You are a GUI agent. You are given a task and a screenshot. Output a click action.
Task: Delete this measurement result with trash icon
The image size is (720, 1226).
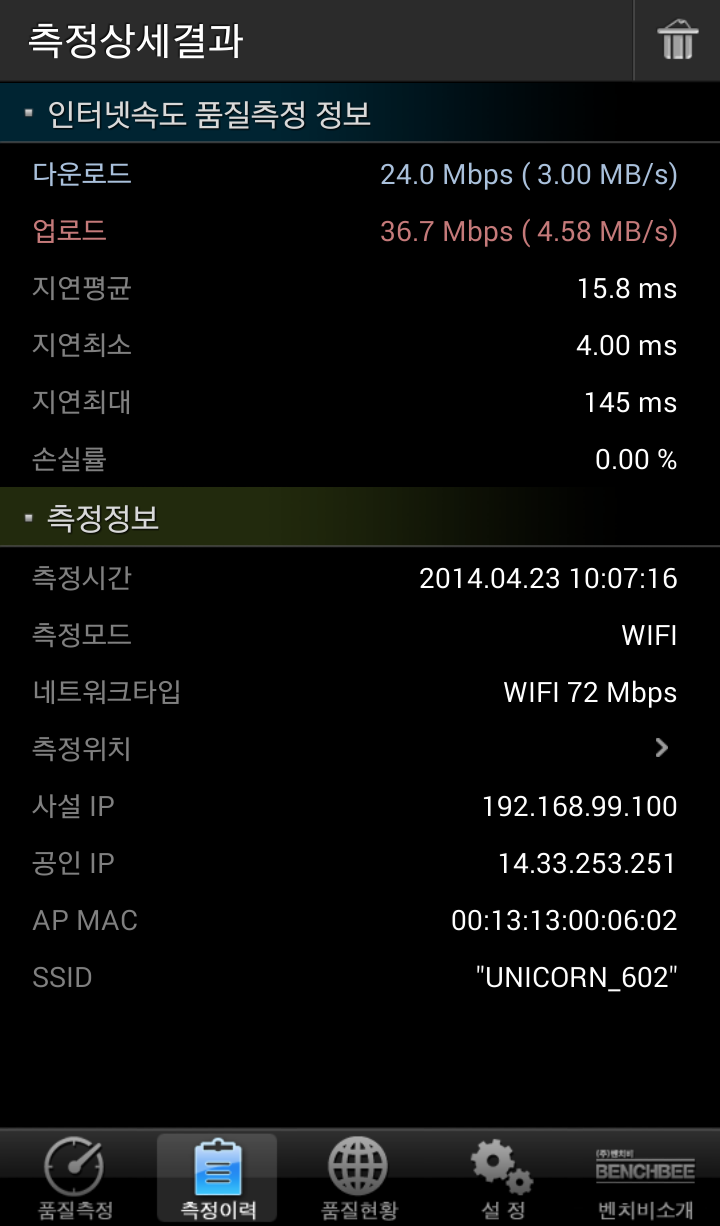pos(677,41)
